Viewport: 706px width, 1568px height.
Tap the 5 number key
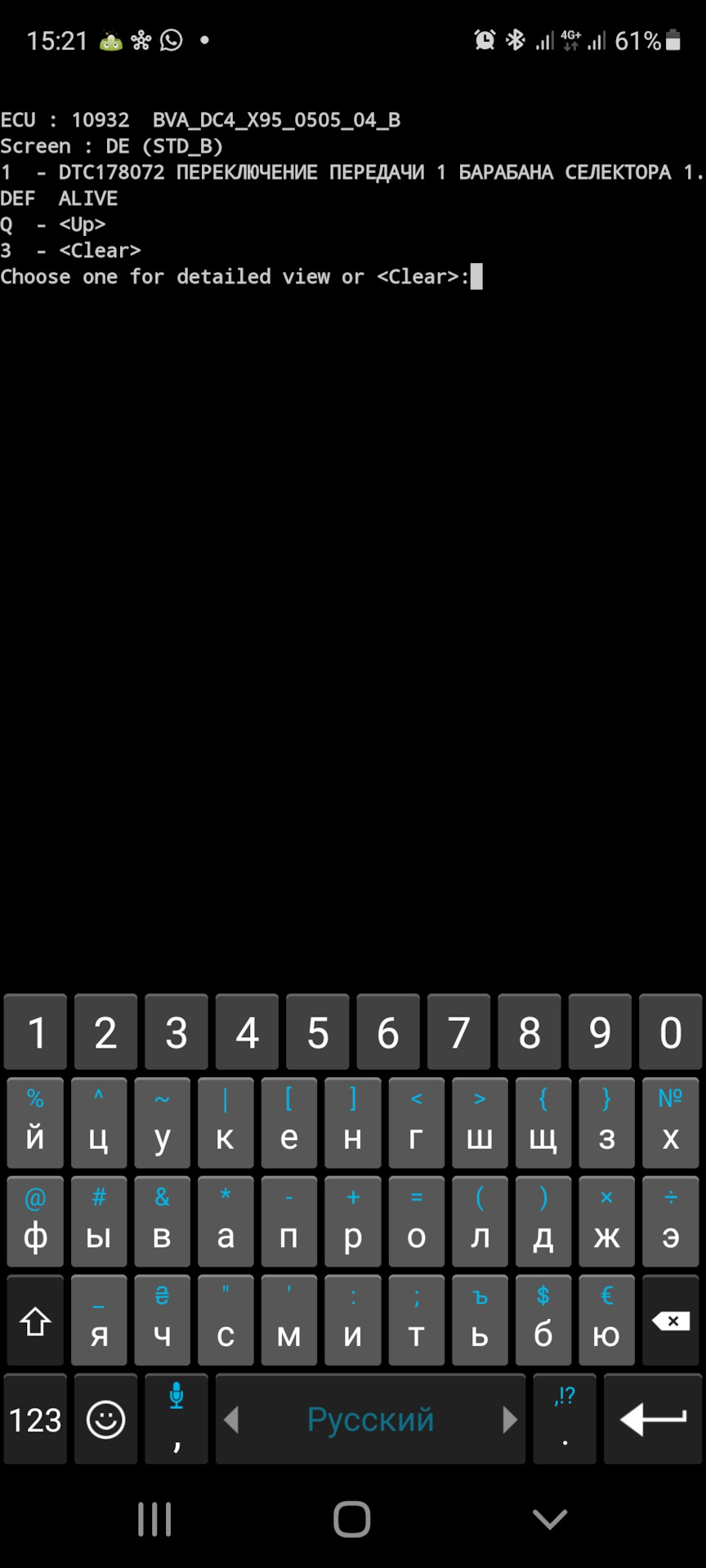(x=318, y=1031)
